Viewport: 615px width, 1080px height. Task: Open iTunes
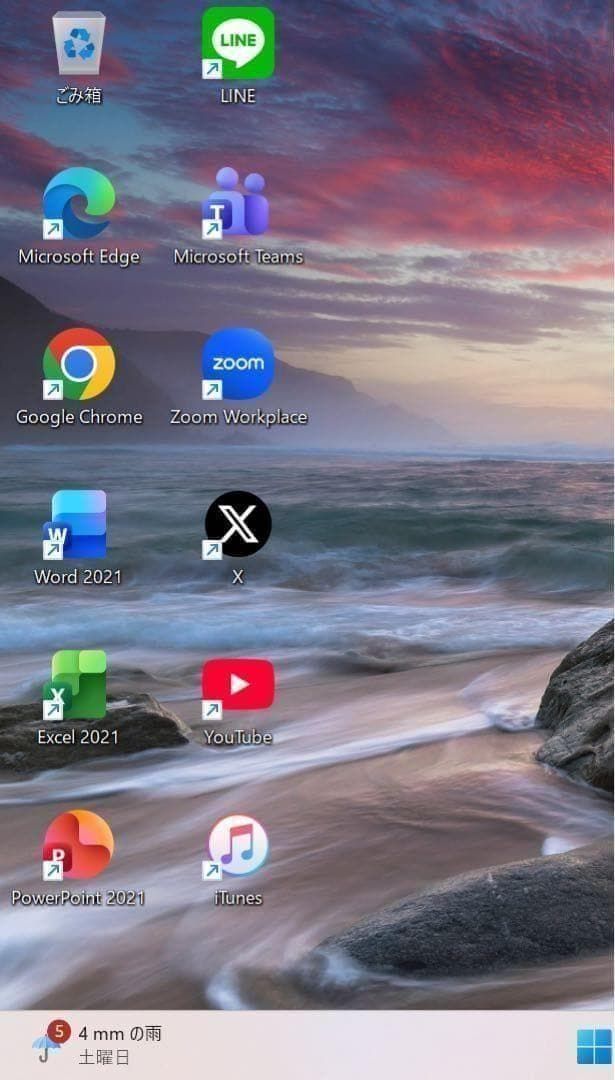pyautogui.click(x=238, y=845)
